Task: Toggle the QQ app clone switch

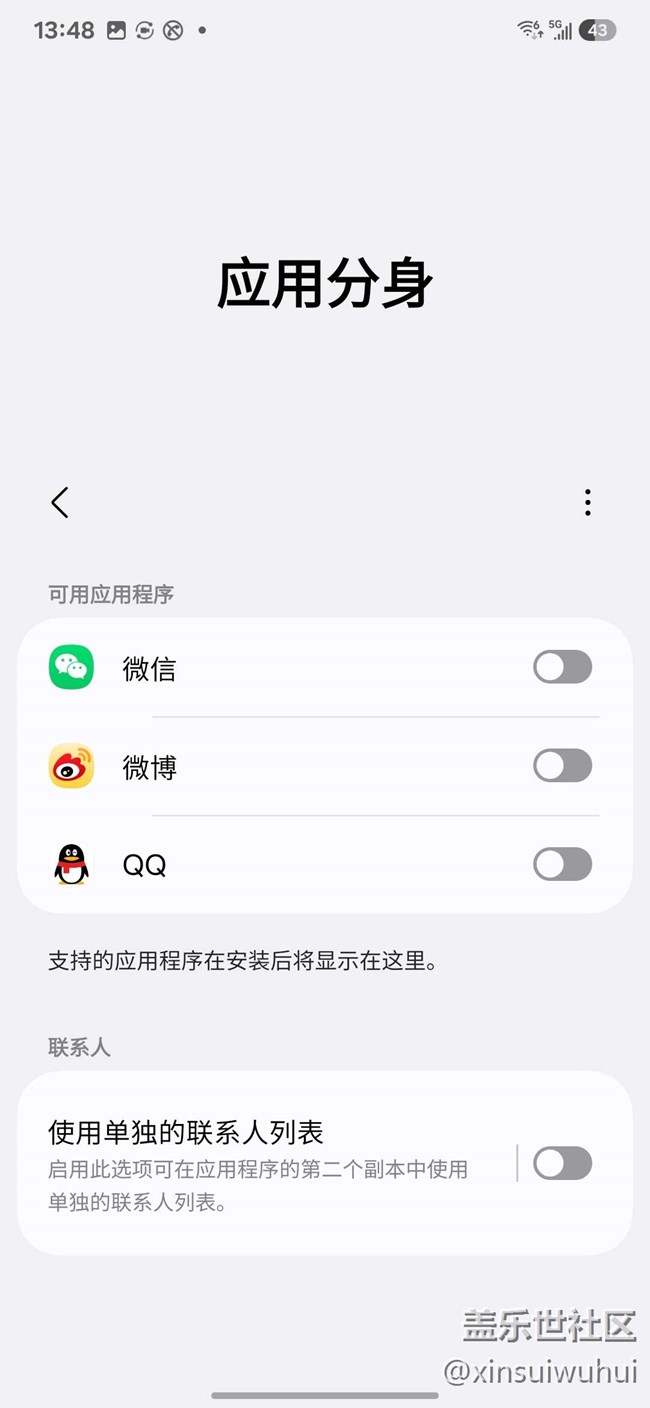Action: coord(562,864)
